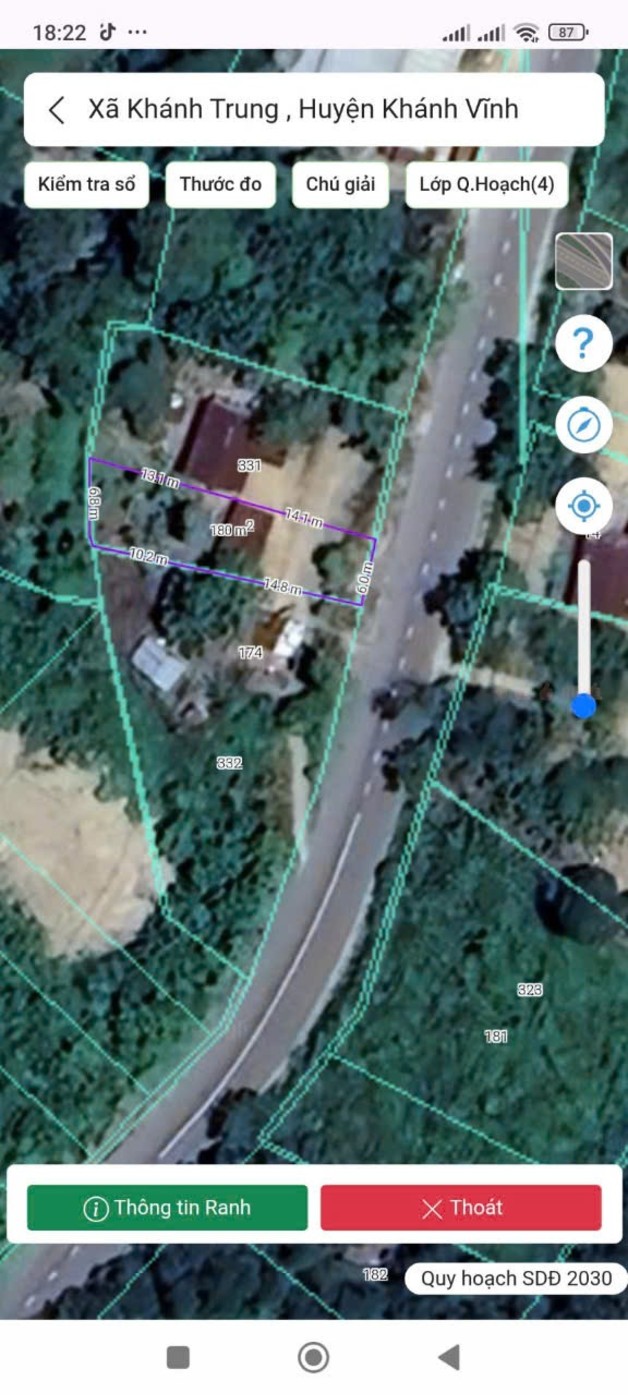The image size is (628, 1395).
Task: Exit with the red Thoát button
Action: pyautogui.click(x=461, y=1208)
